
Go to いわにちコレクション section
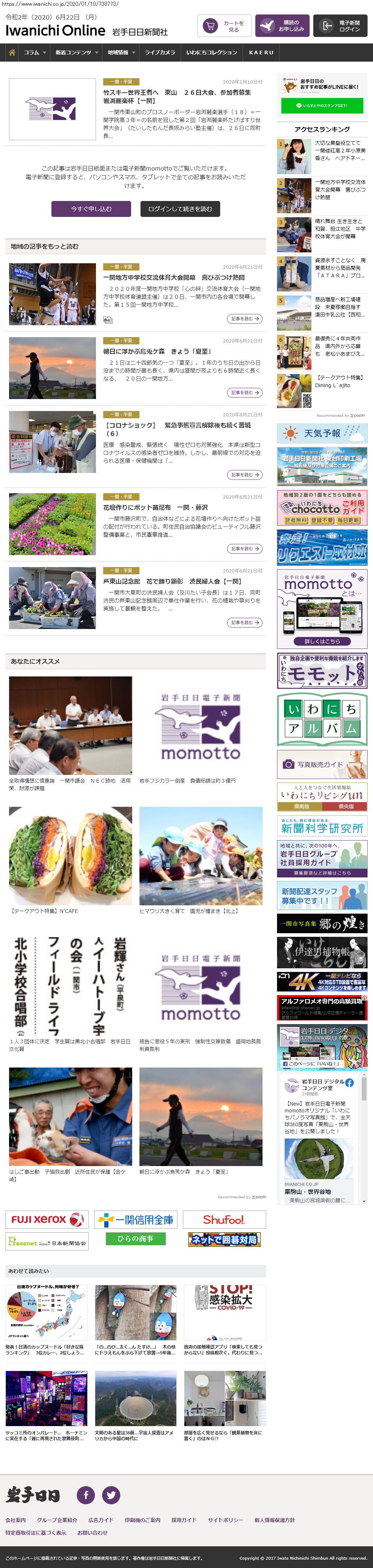[212, 53]
